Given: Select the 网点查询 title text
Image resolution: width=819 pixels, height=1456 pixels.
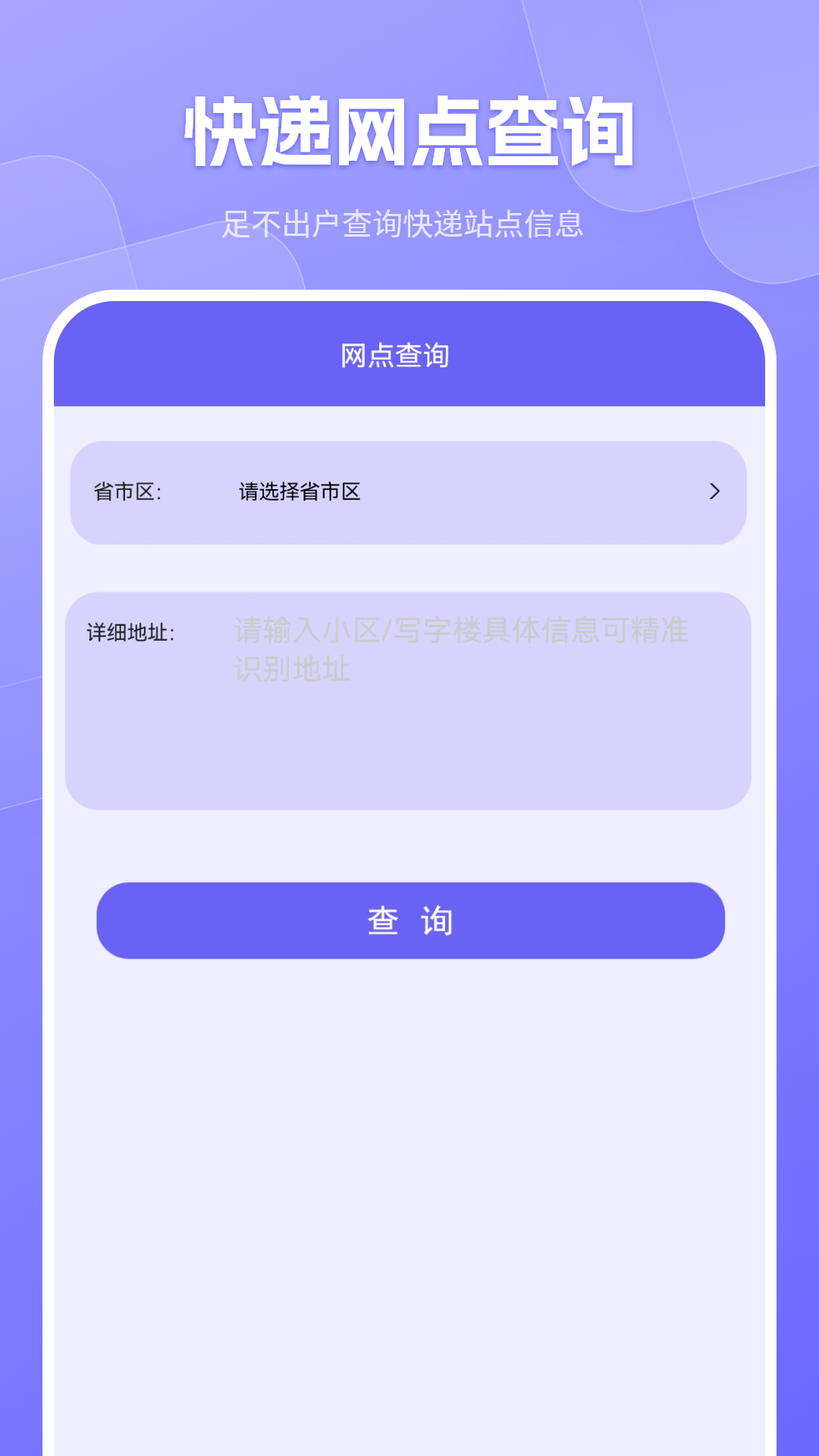Looking at the screenshot, I should click(396, 355).
